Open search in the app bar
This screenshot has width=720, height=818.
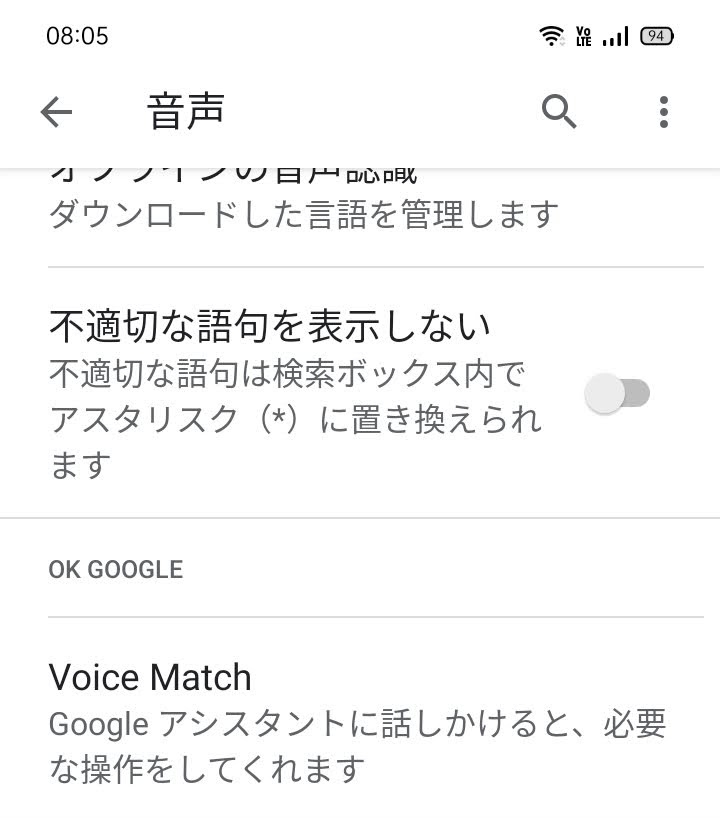[x=559, y=112]
